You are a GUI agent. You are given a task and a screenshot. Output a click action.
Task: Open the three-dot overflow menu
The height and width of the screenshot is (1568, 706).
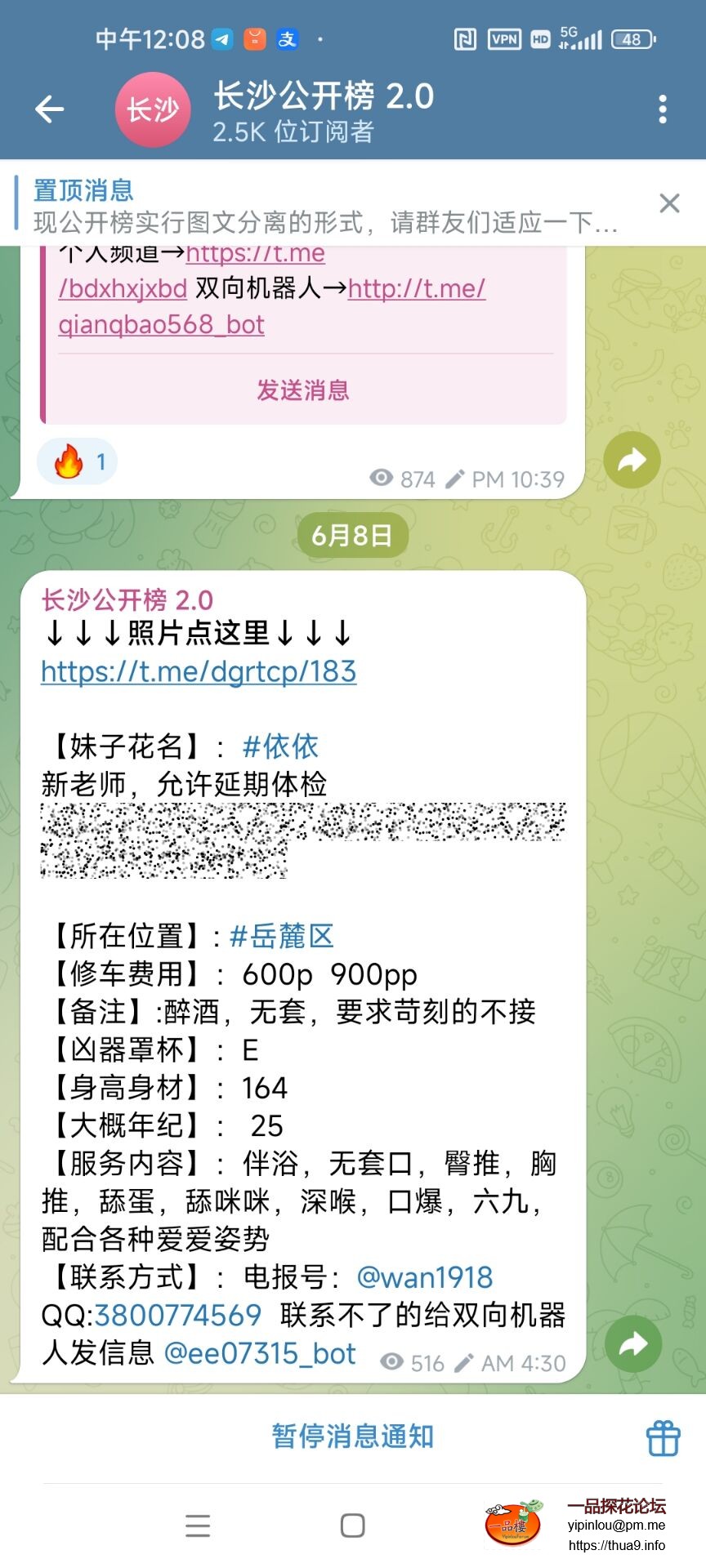(662, 109)
